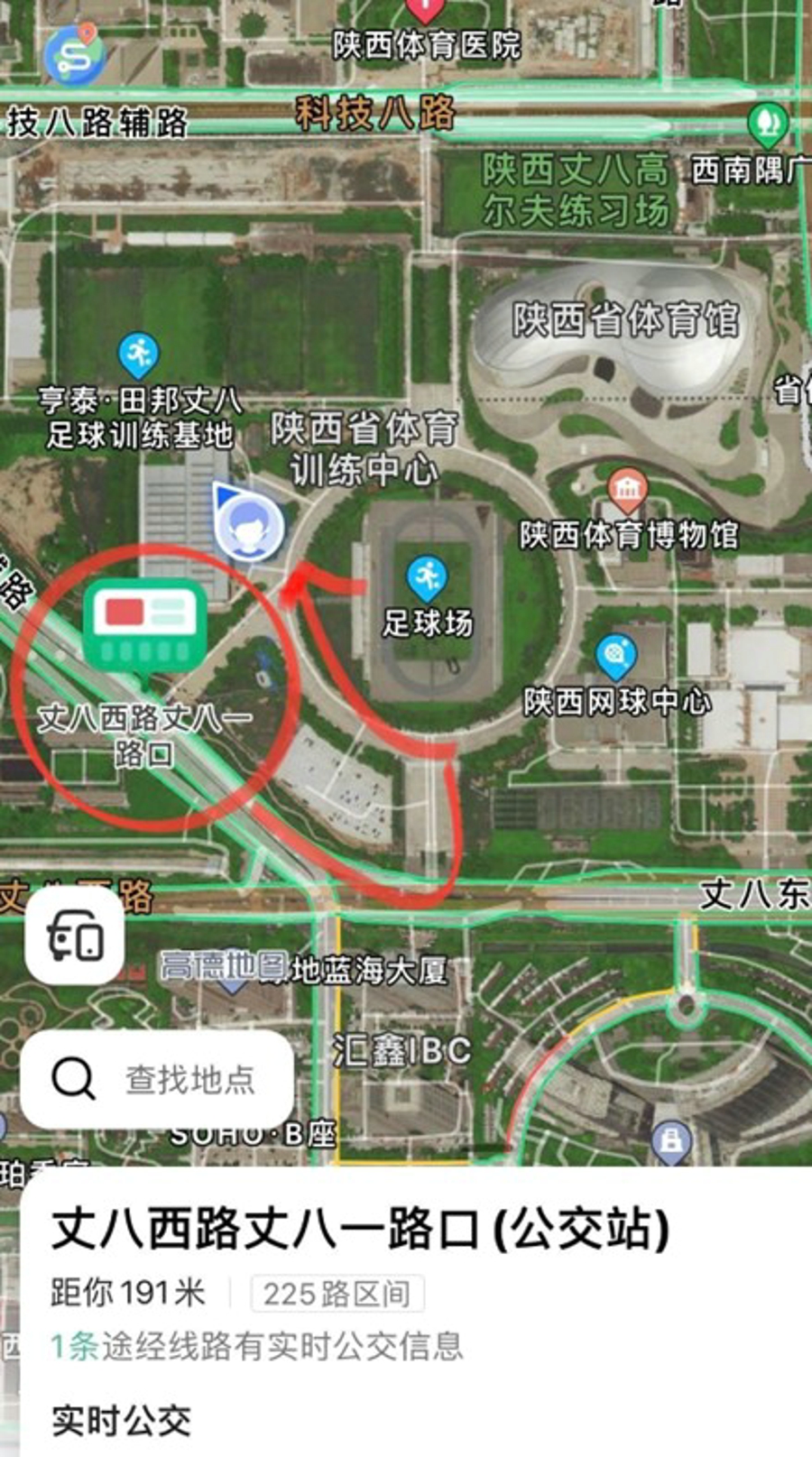Open the 陕西体育博物馆 museum marker
The image size is (812, 1457).
click(x=627, y=490)
